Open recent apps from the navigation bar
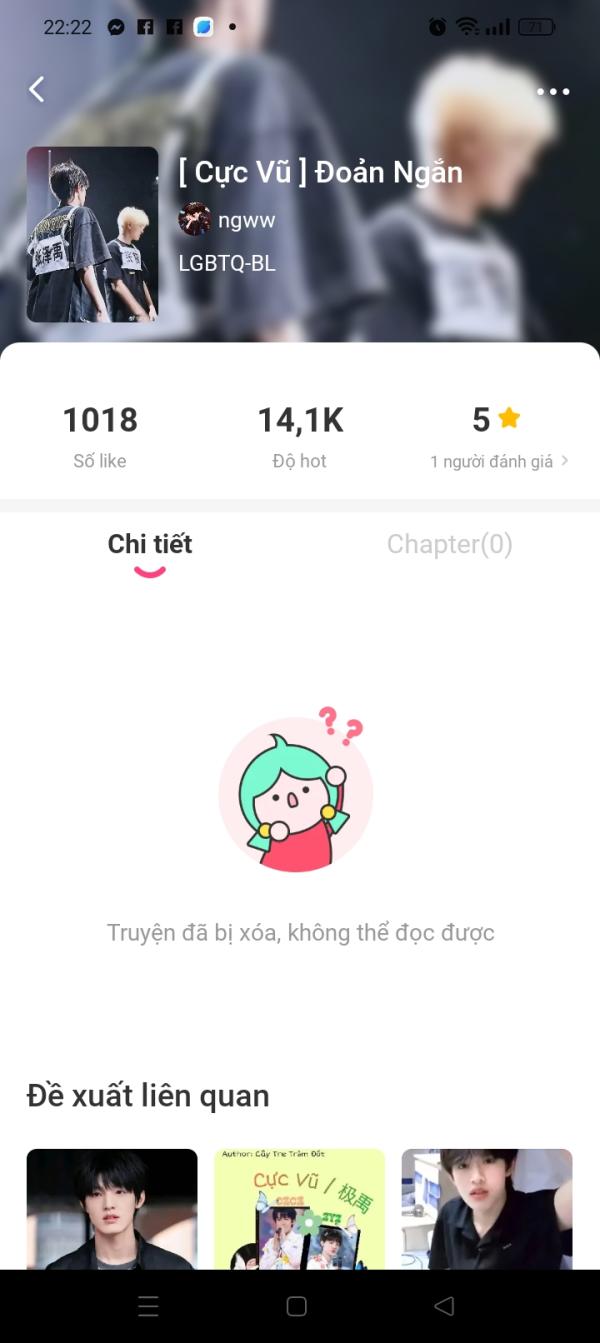 pos(148,1306)
